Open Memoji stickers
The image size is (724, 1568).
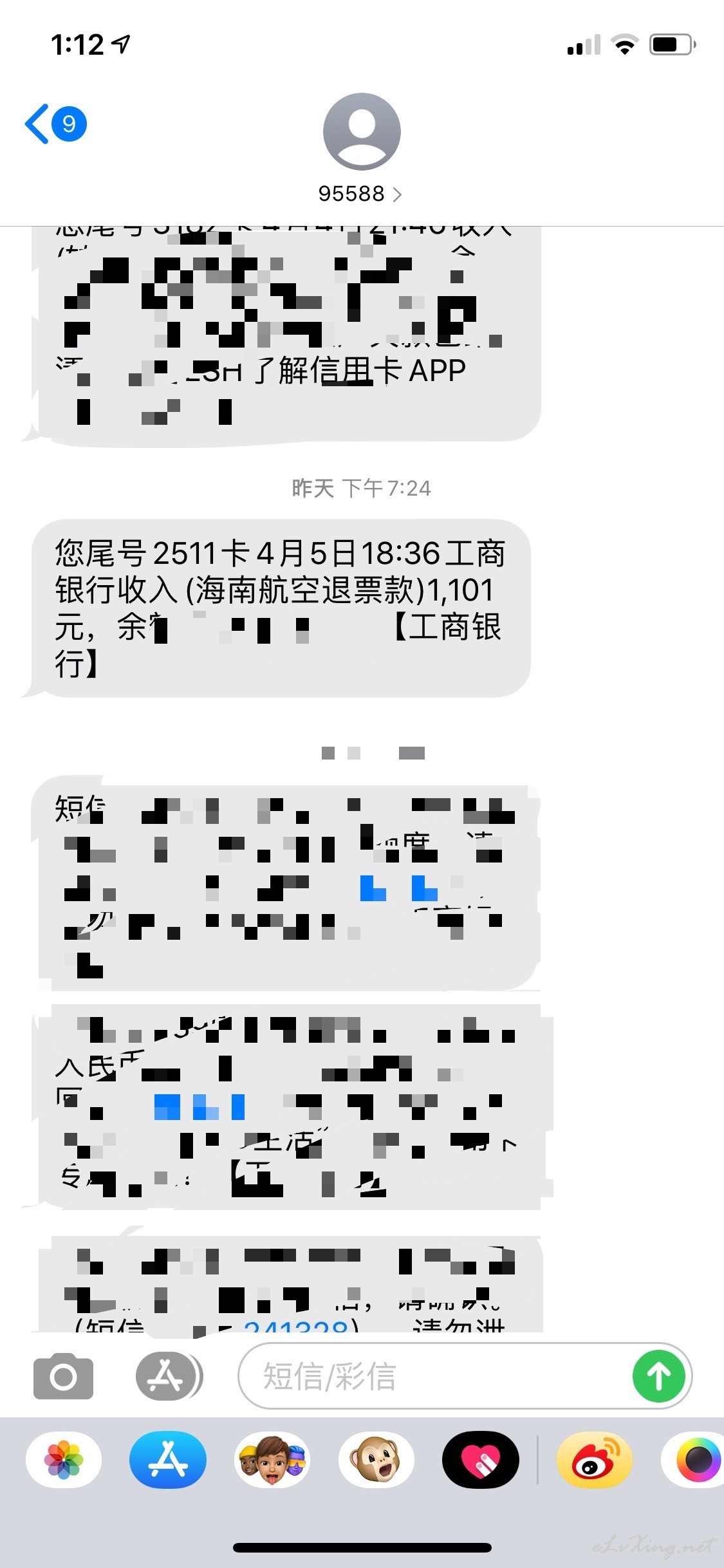272,1460
